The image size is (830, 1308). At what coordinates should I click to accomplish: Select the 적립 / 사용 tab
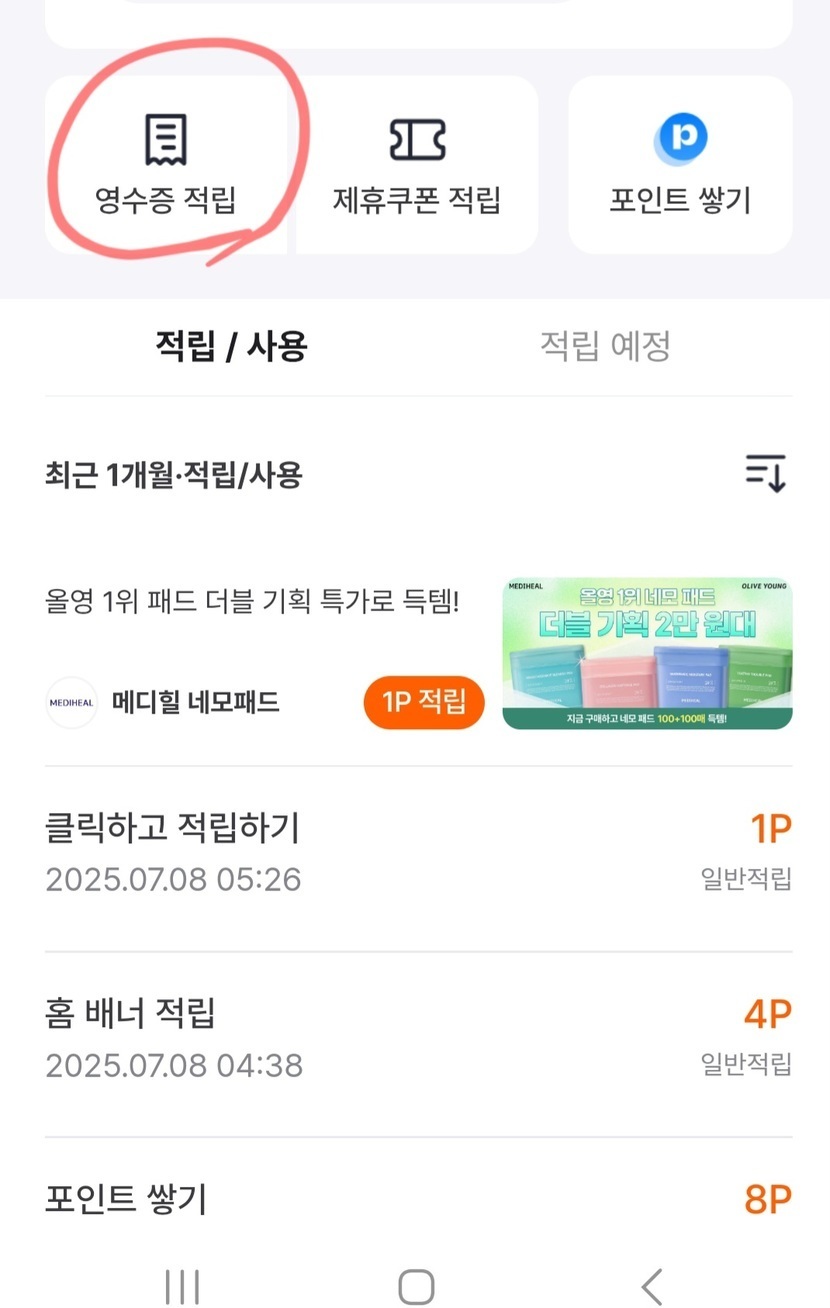[x=231, y=347]
